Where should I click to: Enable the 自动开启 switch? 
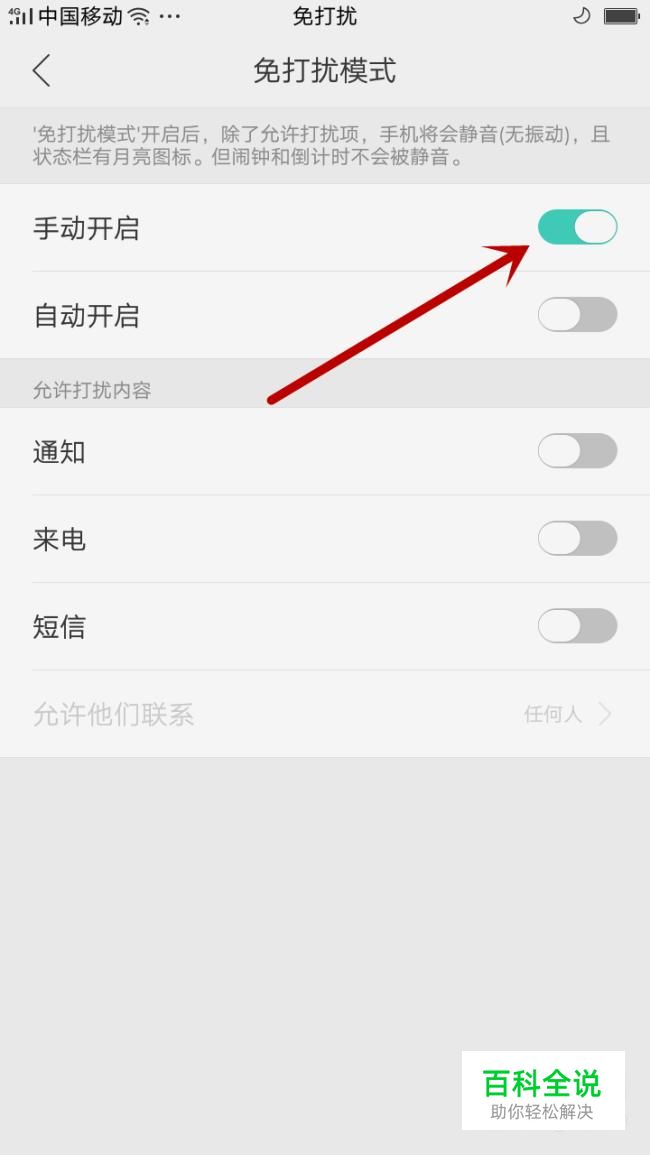click(x=577, y=315)
